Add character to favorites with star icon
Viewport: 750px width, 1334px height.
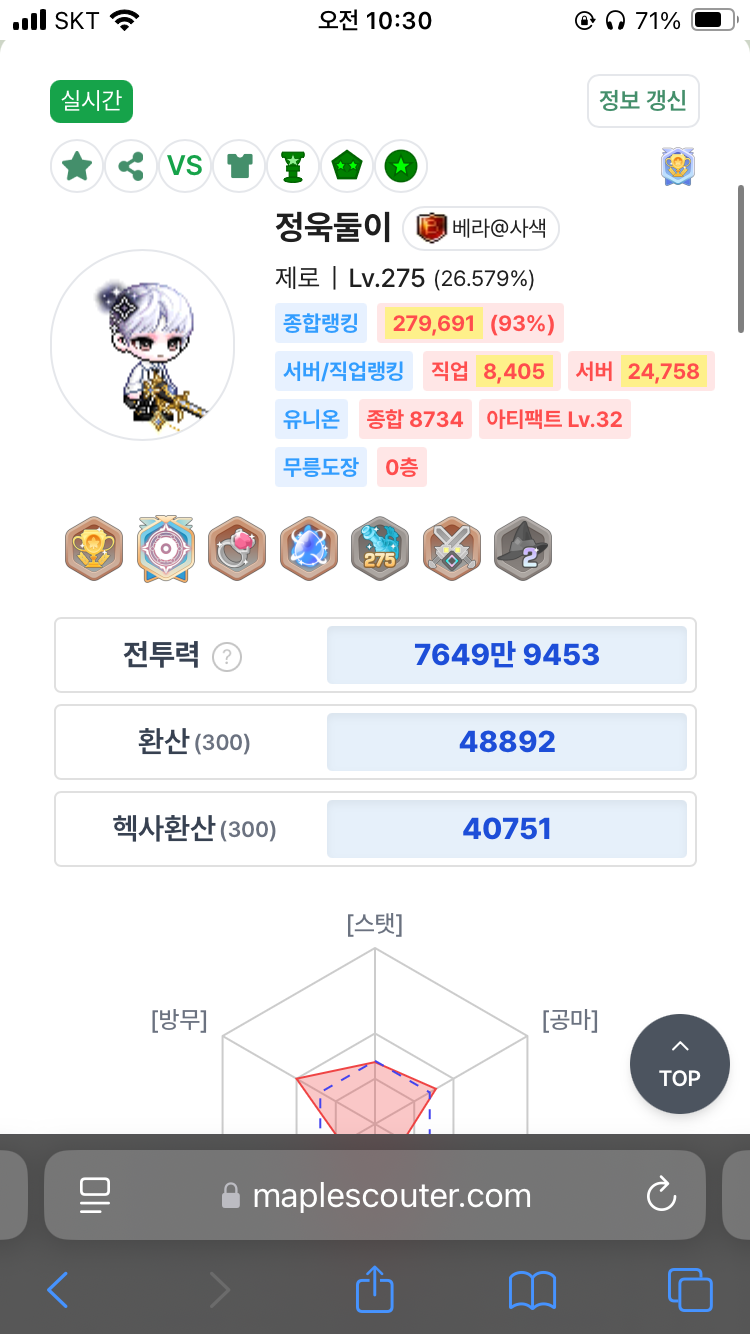(77, 166)
